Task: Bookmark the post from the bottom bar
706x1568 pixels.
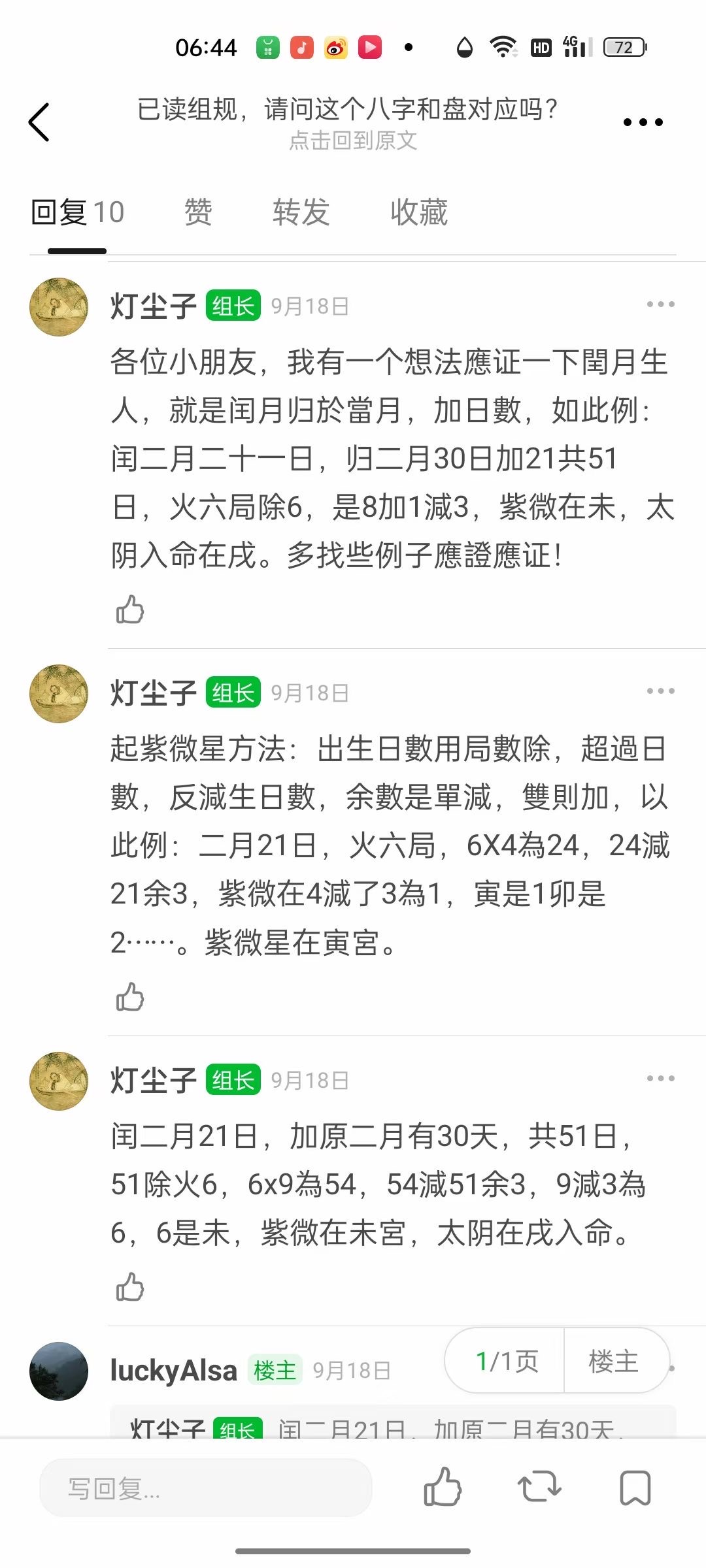Action: tap(635, 1488)
